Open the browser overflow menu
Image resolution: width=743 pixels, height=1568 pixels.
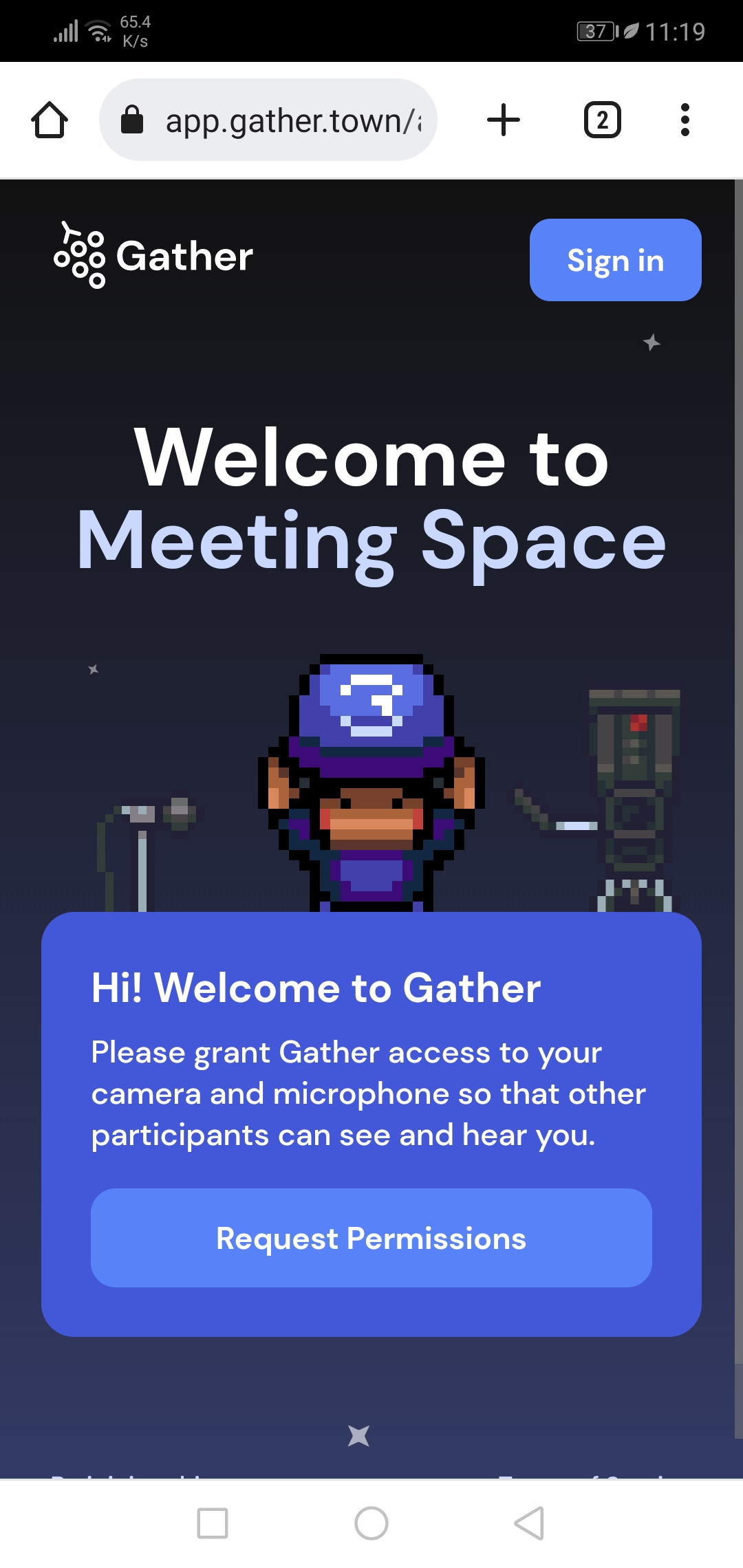pyautogui.click(x=684, y=120)
